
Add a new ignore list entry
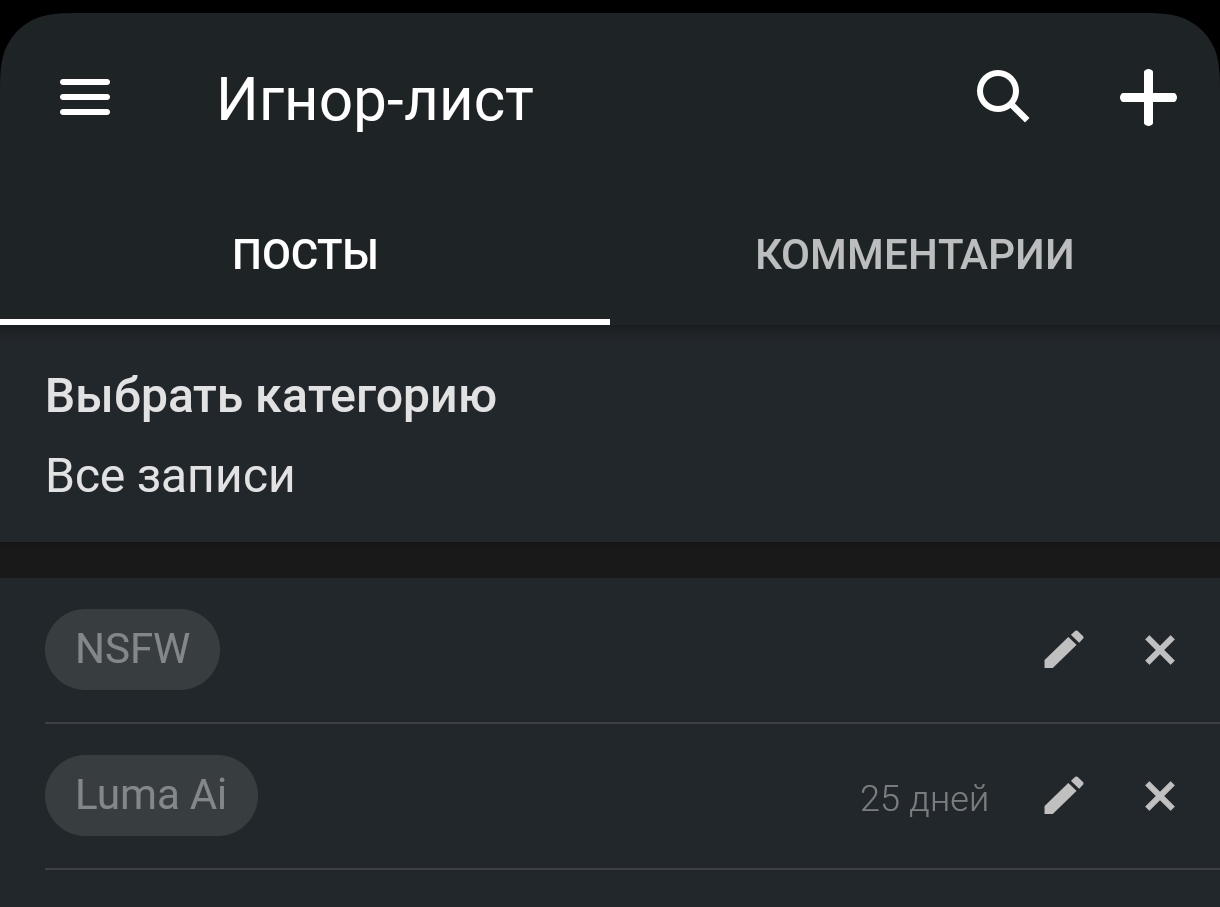[1147, 98]
